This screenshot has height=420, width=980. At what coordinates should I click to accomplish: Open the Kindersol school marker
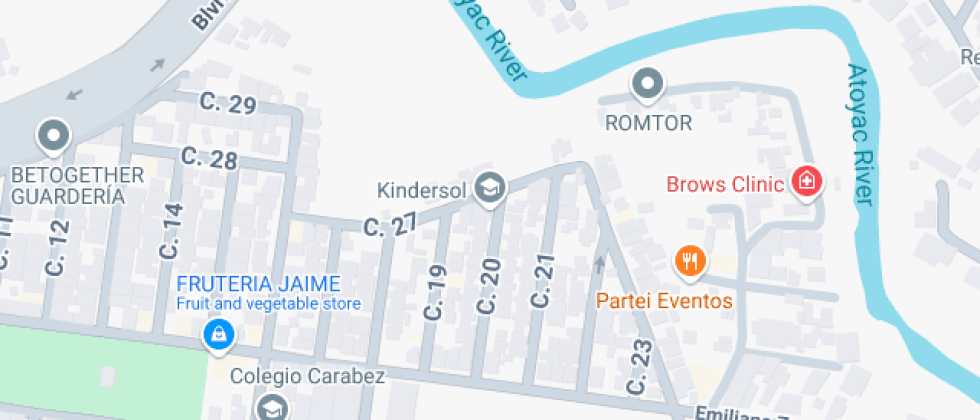pyautogui.click(x=489, y=187)
